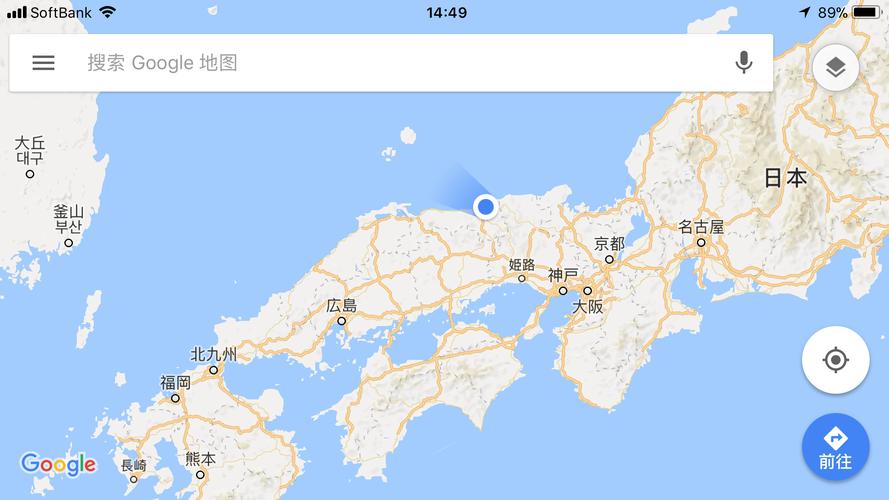Center the map on my location
This screenshot has width=889, height=500.
(x=835, y=360)
